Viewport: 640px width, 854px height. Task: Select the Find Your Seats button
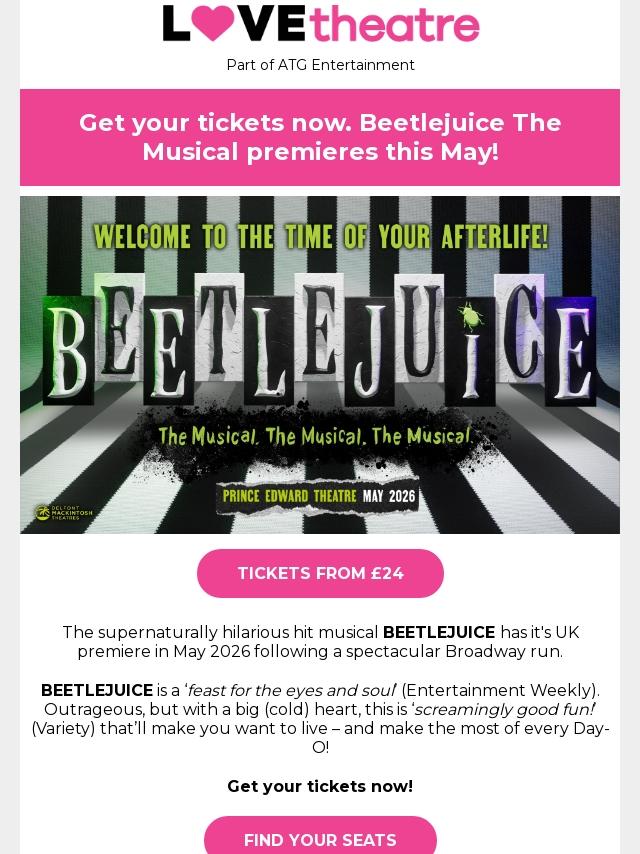coord(320,838)
